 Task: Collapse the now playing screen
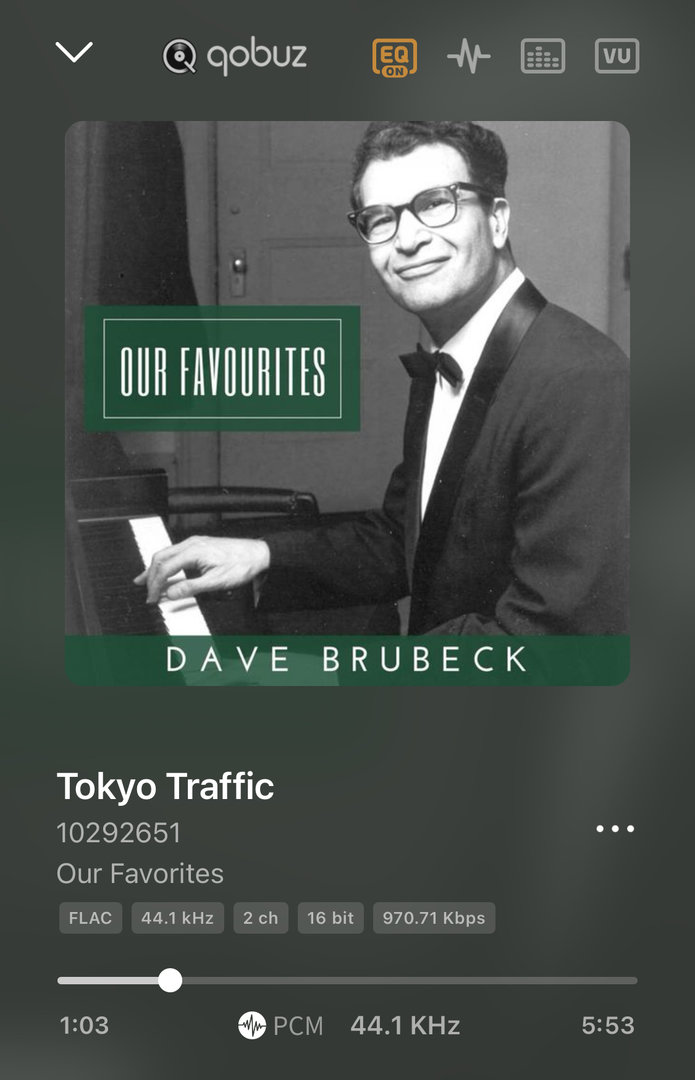75,53
